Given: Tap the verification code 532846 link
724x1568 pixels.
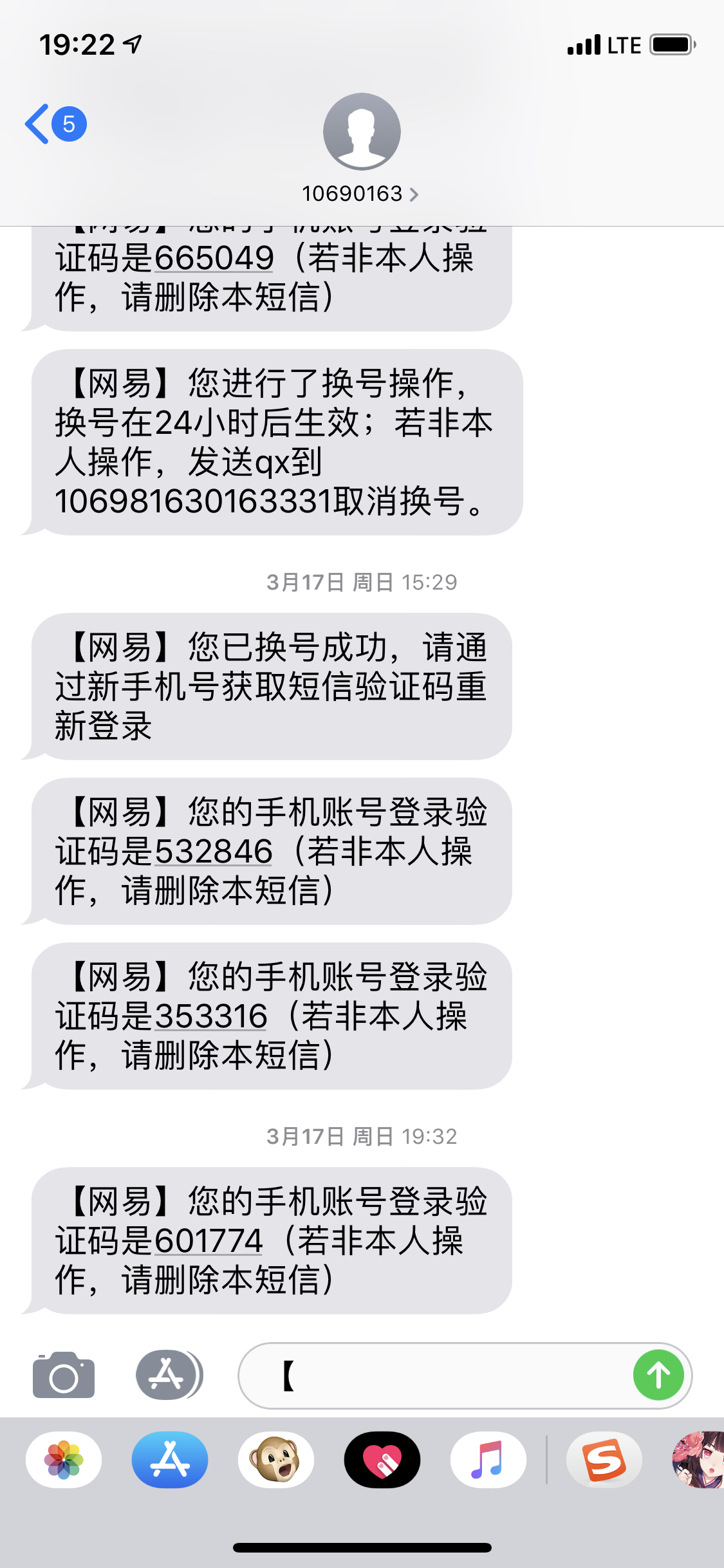Looking at the screenshot, I should [214, 851].
